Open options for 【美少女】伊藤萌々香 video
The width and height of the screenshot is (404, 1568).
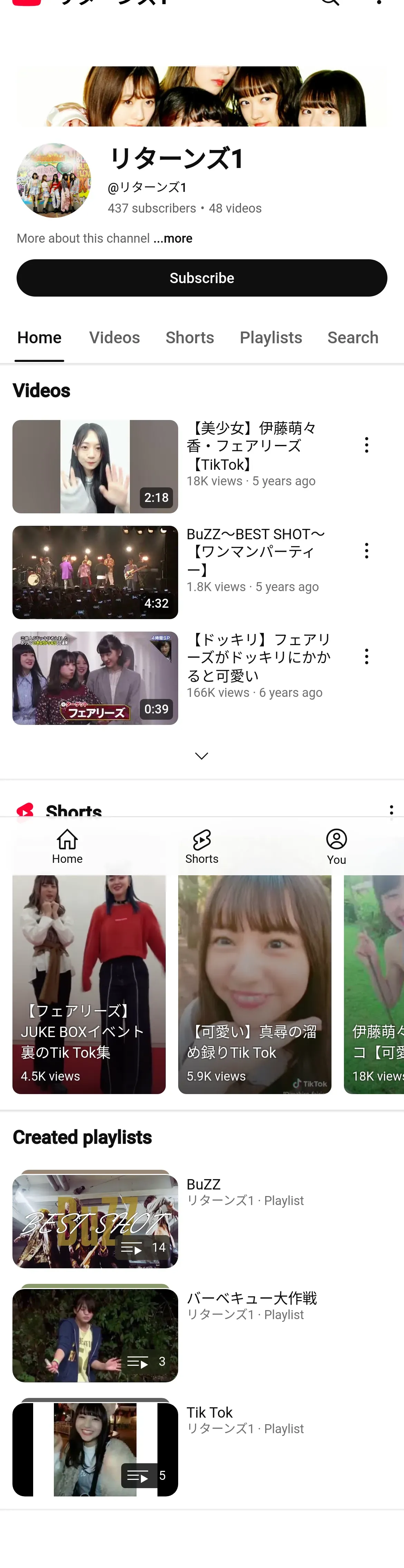click(366, 445)
